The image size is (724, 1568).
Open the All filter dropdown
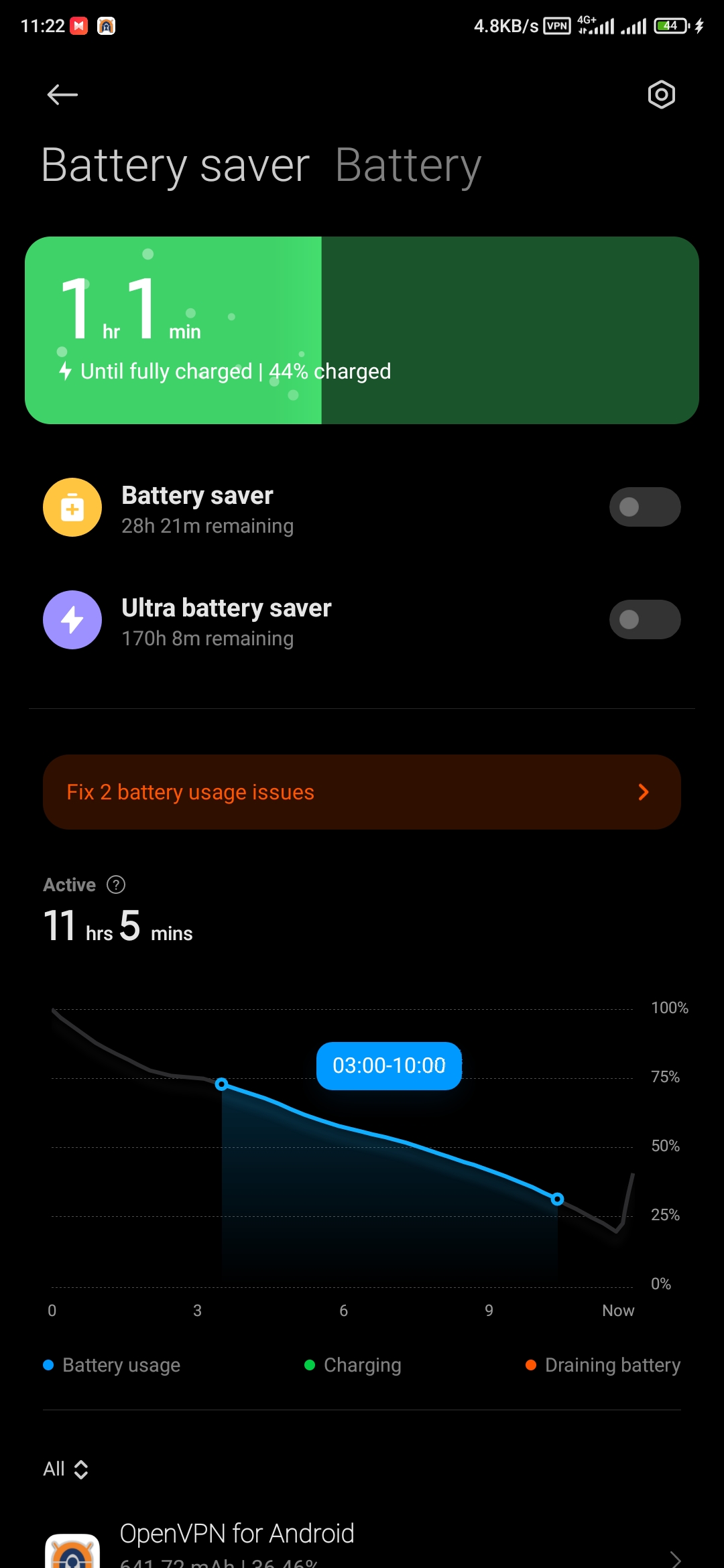click(66, 1469)
